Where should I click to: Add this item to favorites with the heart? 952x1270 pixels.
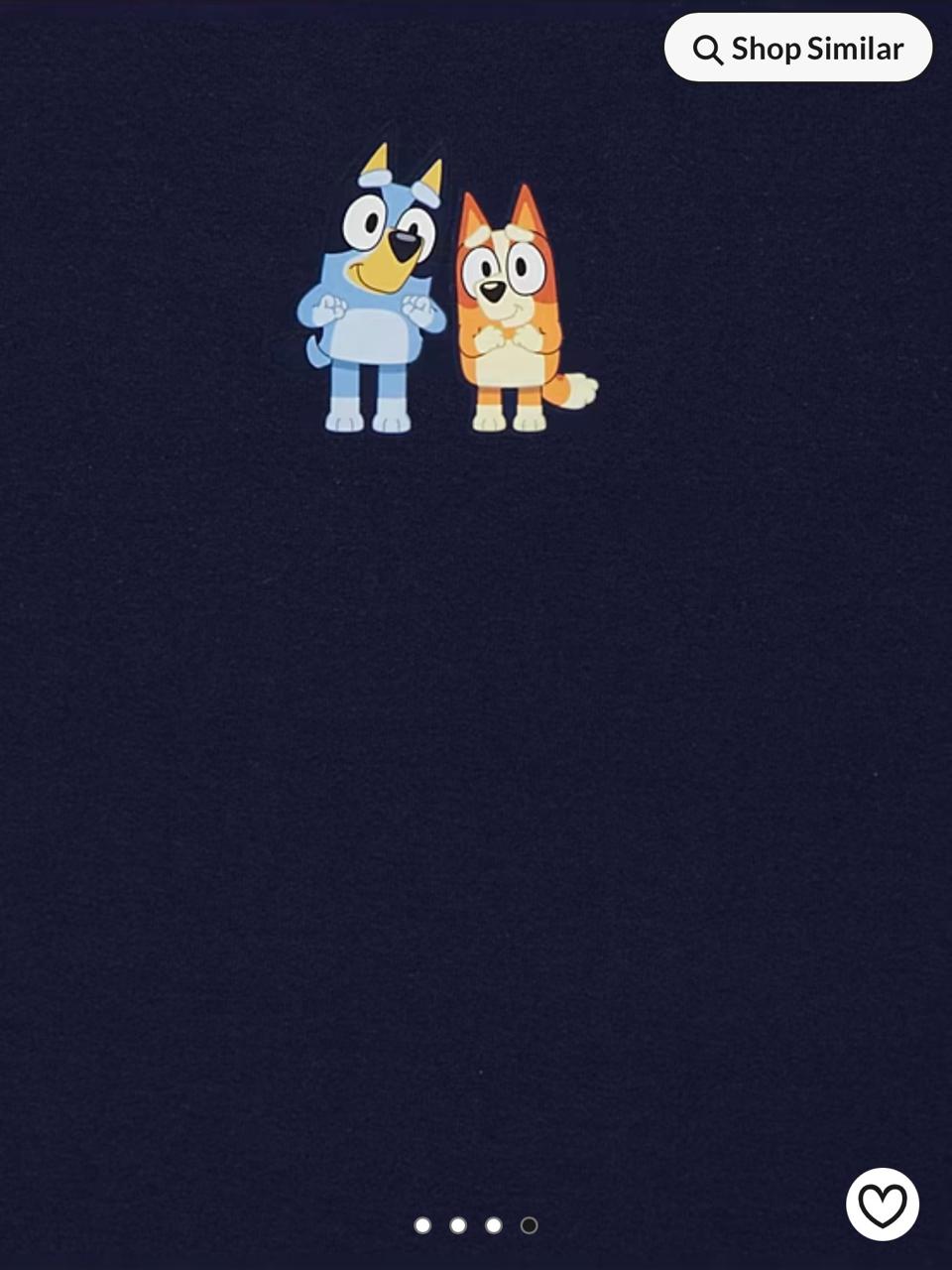click(x=882, y=1205)
